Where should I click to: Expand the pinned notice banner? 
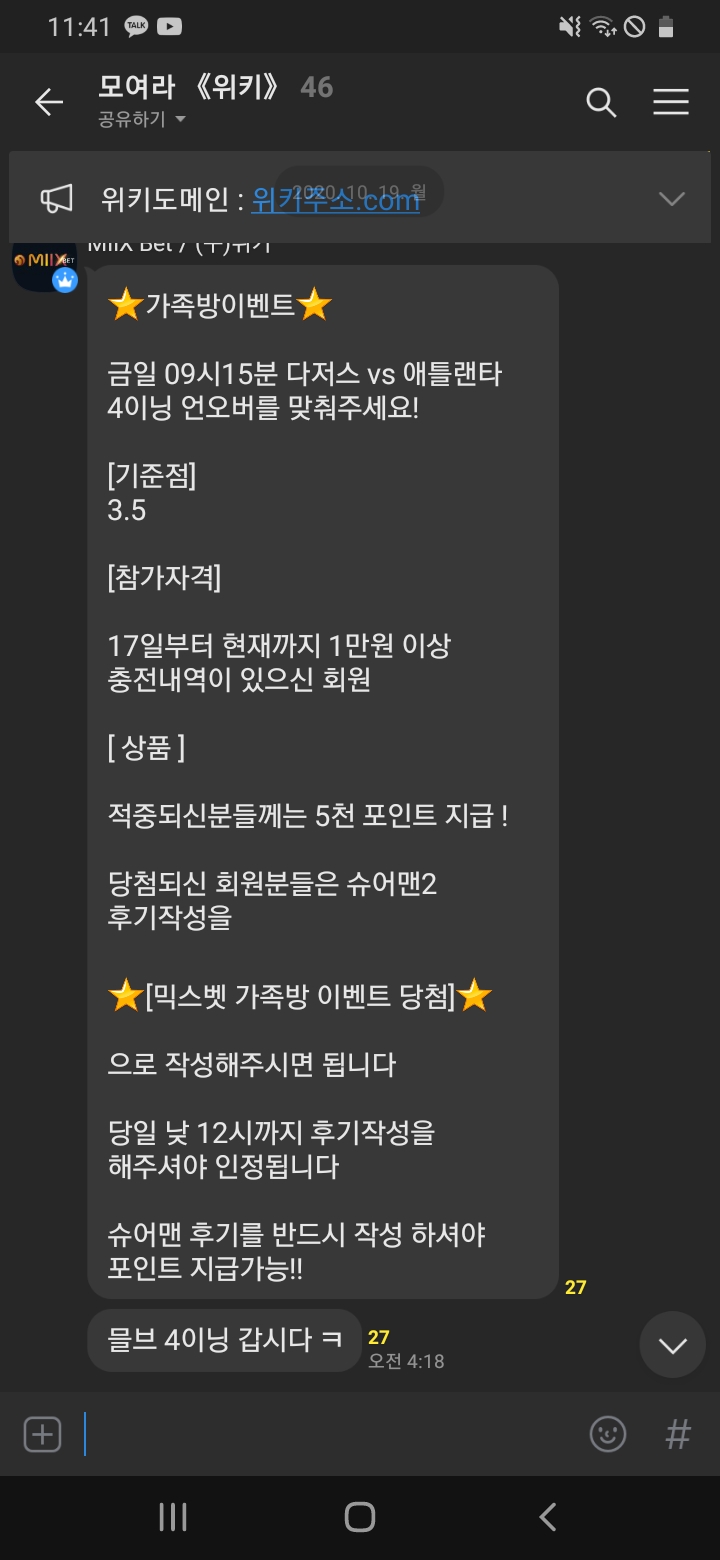click(x=672, y=199)
